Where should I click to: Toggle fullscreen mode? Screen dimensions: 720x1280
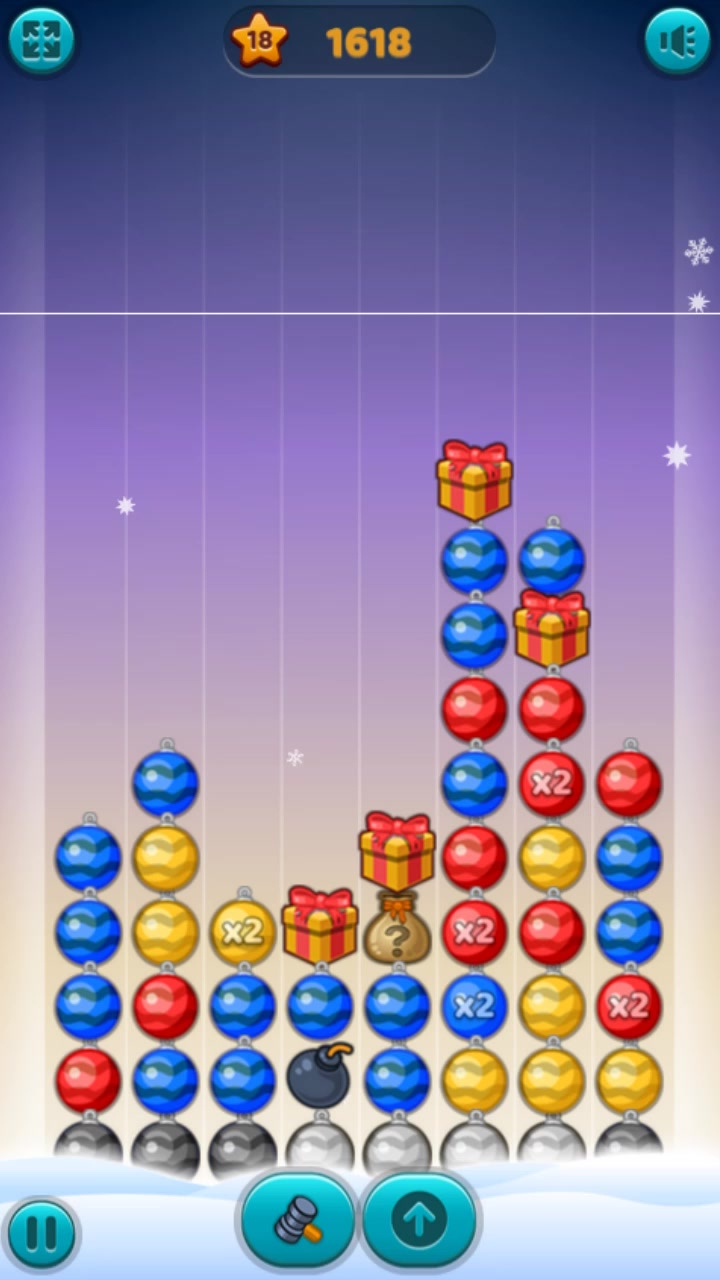41,41
